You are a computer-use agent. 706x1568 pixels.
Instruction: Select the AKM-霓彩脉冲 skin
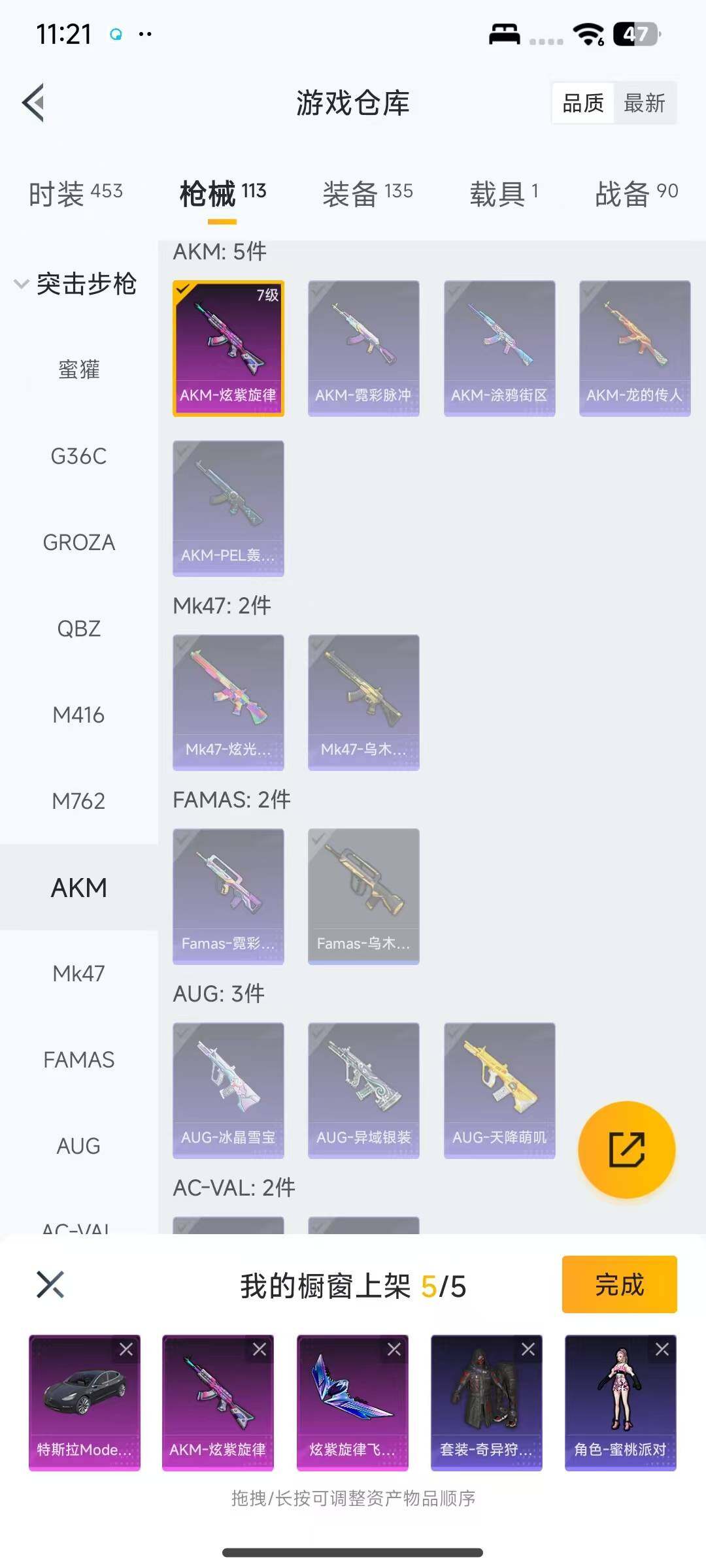coord(363,348)
